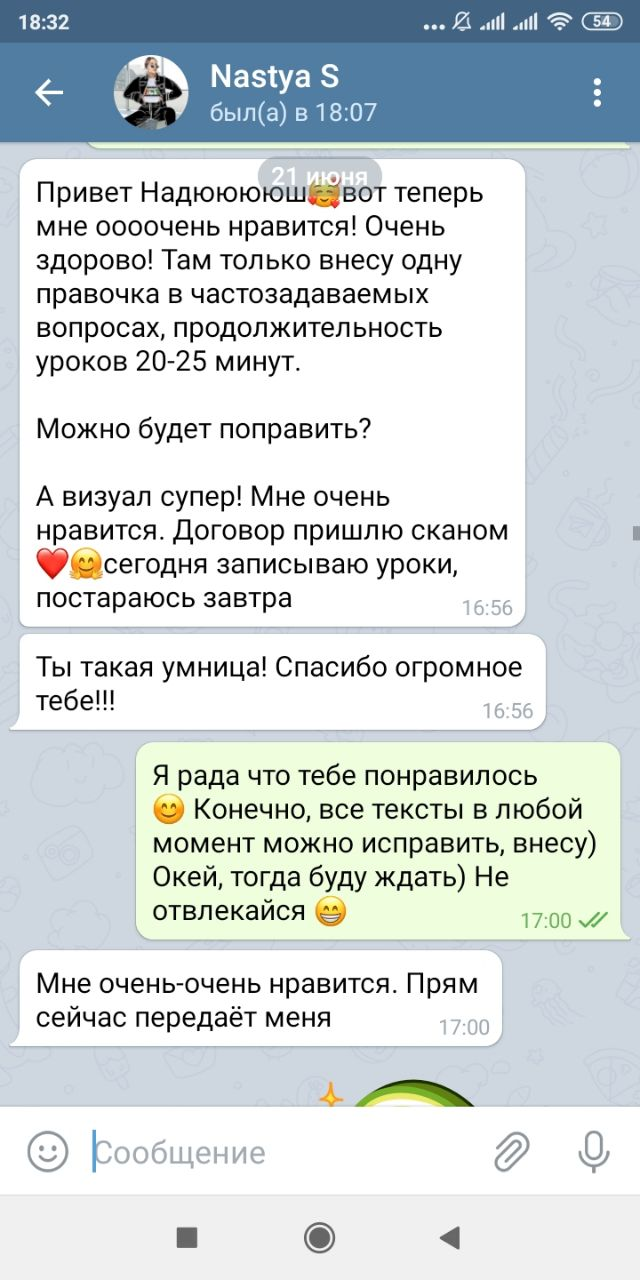This screenshot has height=1280, width=640.
Task: Open recent apps from navigation bar
Action: 187,1238
